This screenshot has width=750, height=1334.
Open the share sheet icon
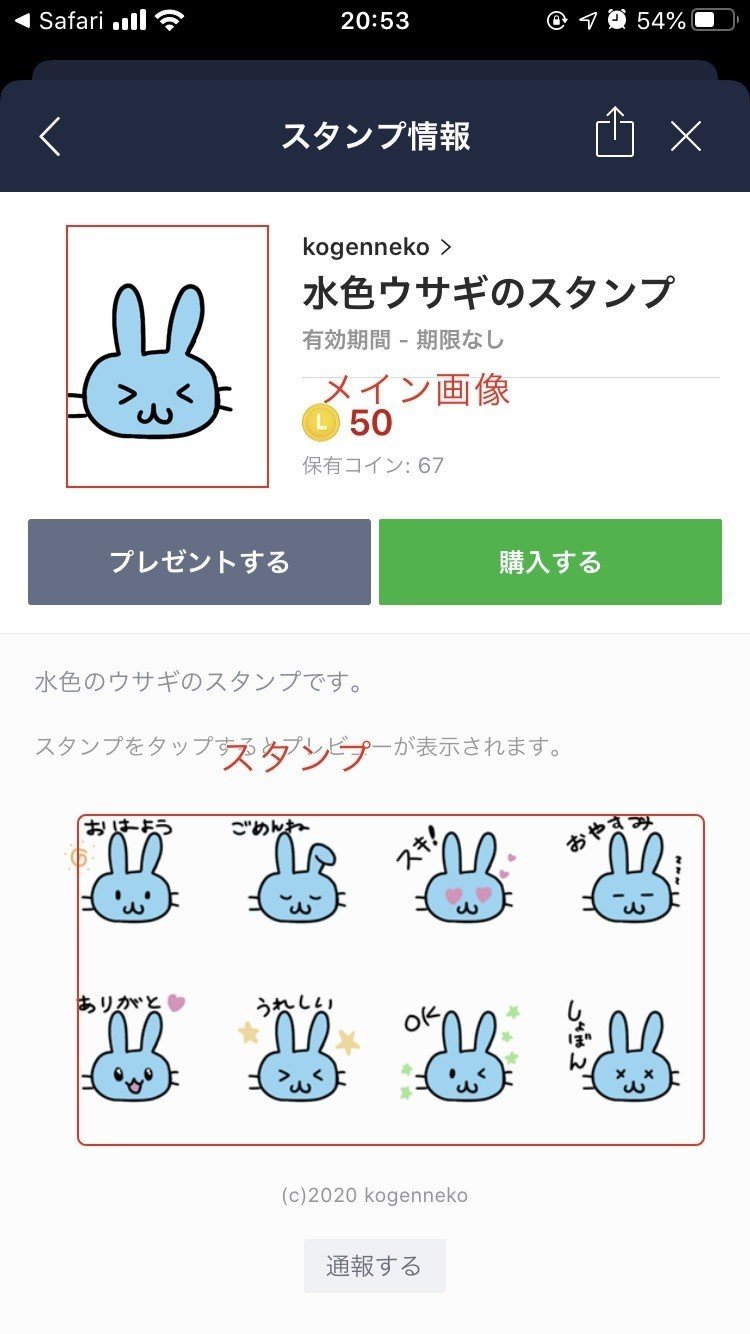pyautogui.click(x=617, y=131)
